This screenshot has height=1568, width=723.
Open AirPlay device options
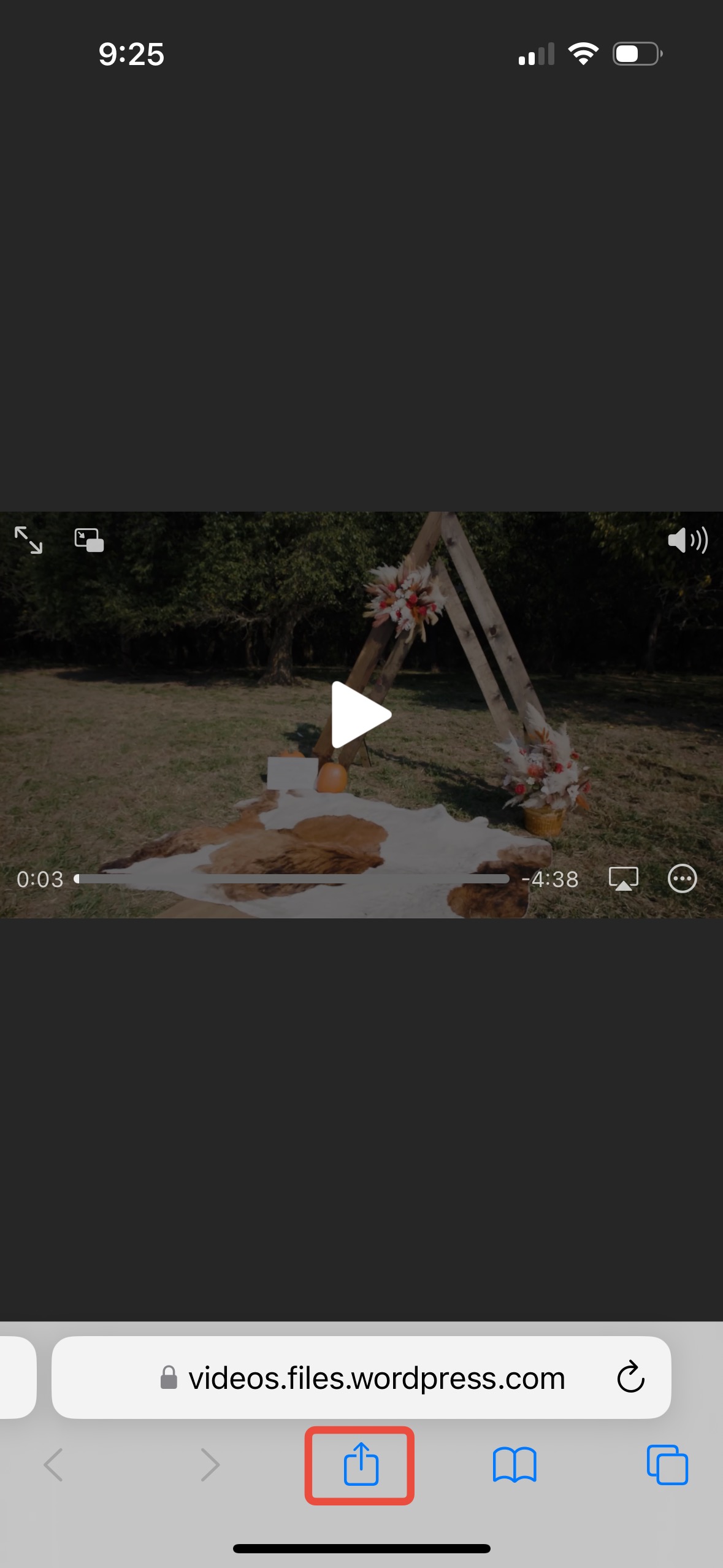(x=623, y=878)
